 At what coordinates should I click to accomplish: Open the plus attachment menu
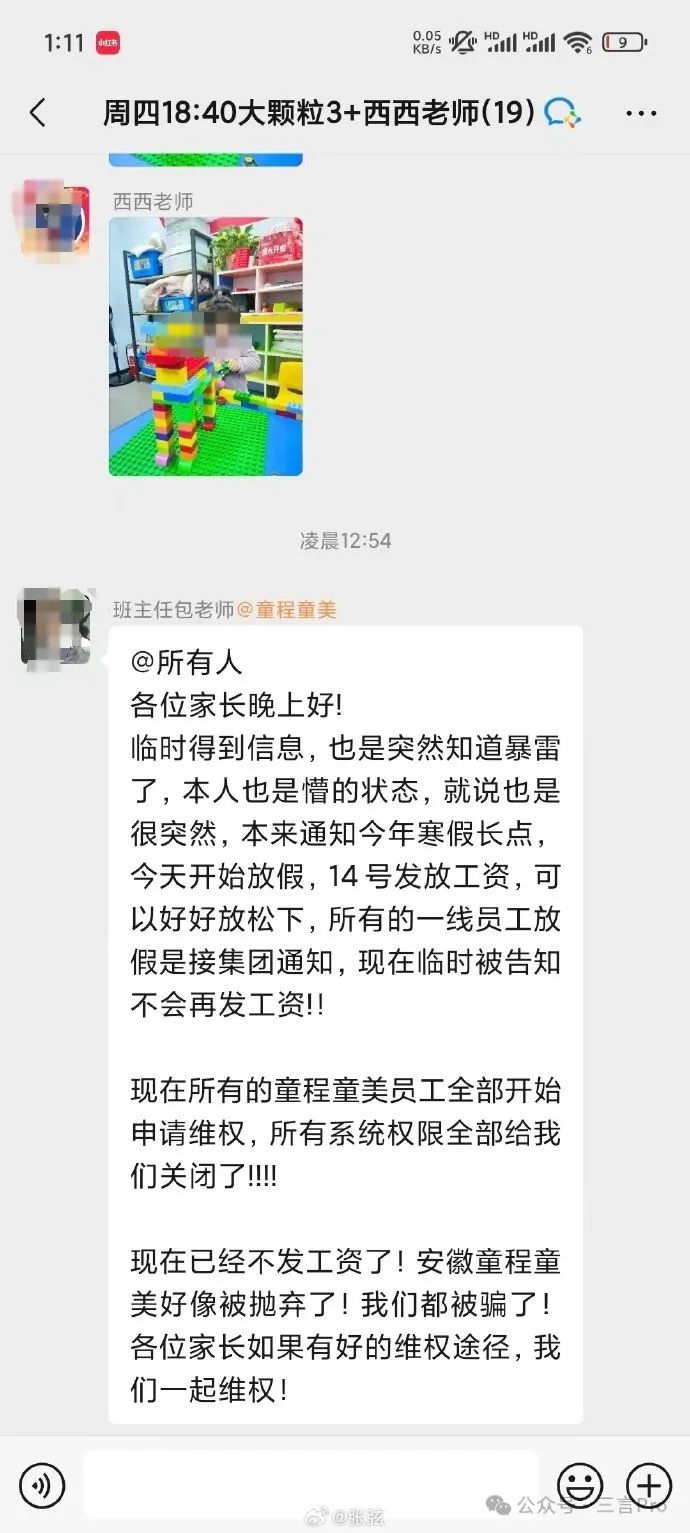648,1485
